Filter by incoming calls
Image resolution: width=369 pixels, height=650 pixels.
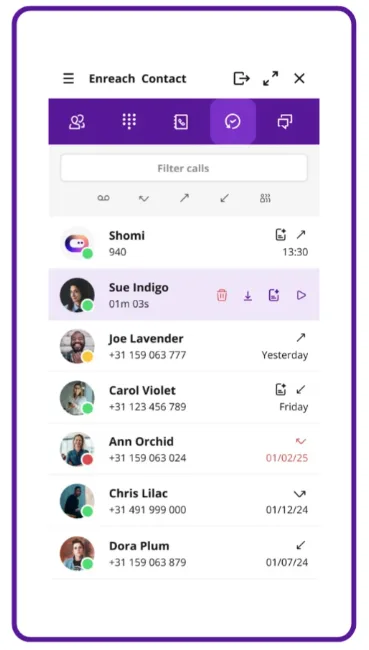click(x=224, y=198)
